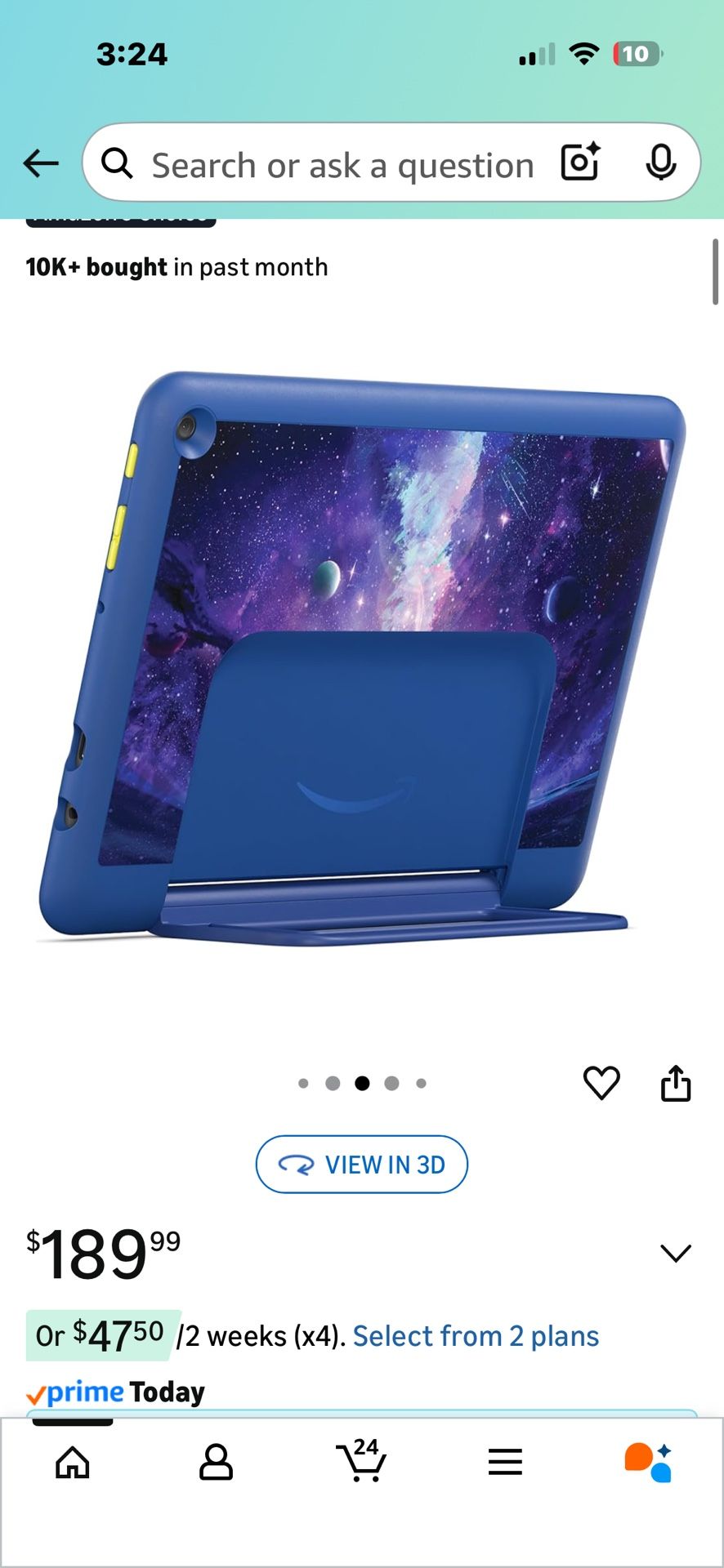
Task: Open the camera search (scan) icon
Action: tap(579, 163)
